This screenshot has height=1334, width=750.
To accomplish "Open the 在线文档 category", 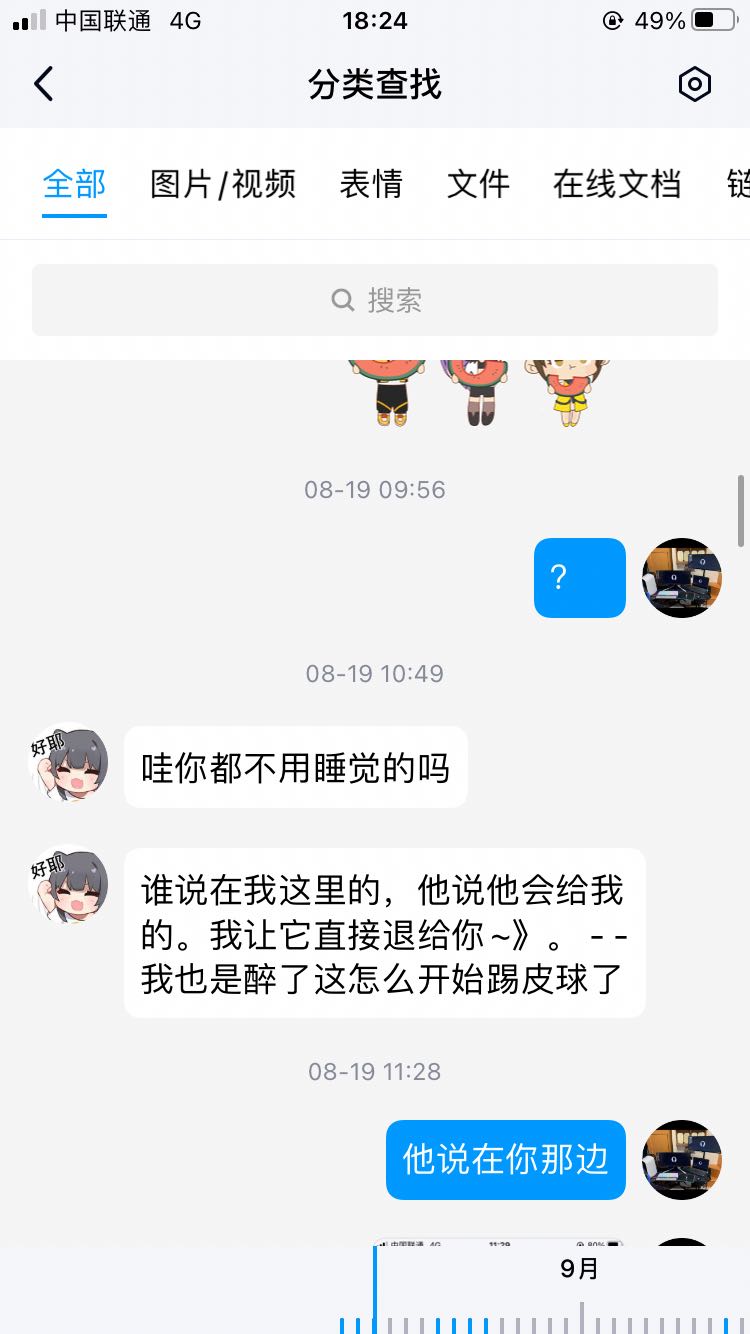I will pos(616,184).
